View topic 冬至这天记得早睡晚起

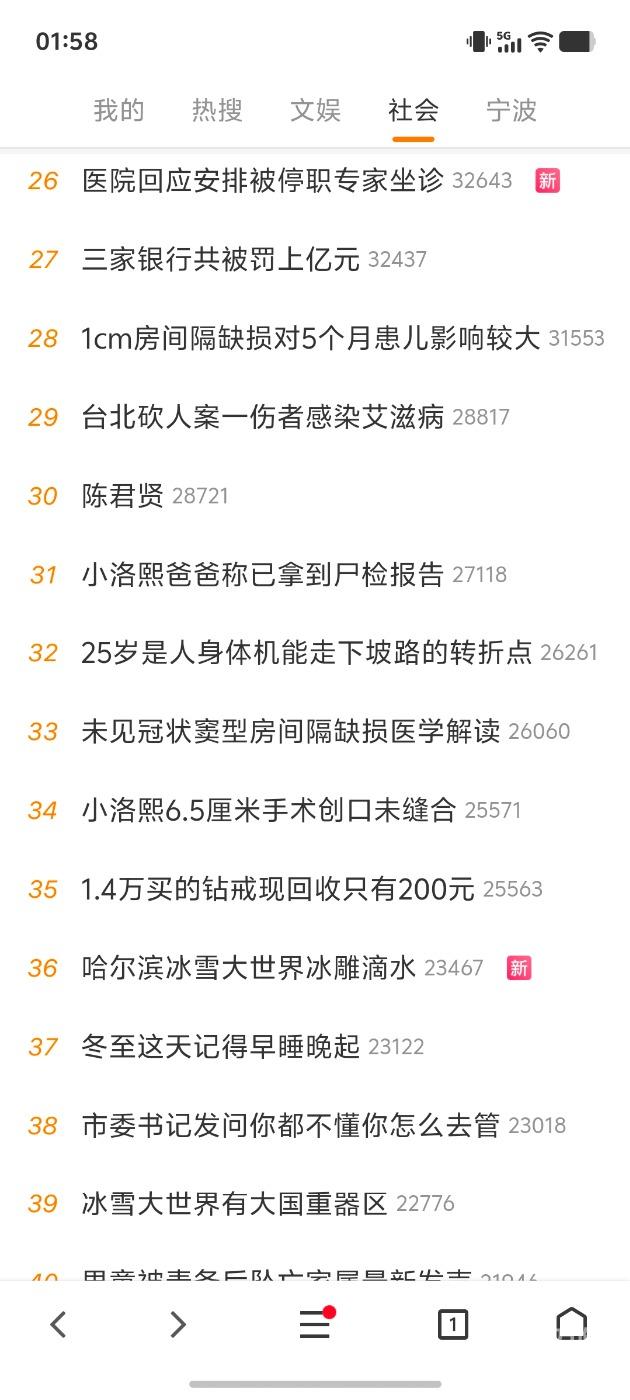[220, 1047]
